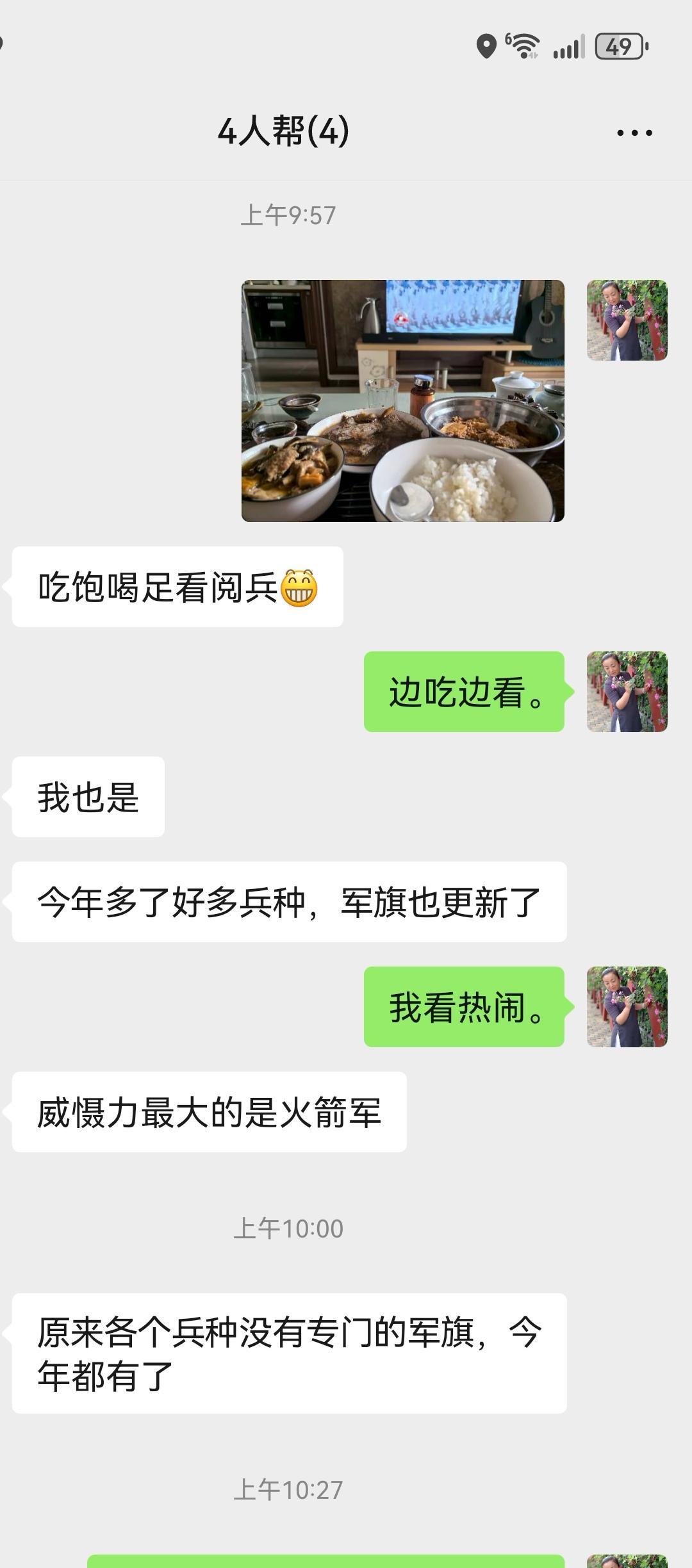View the shared meal photo full screen

402,400
